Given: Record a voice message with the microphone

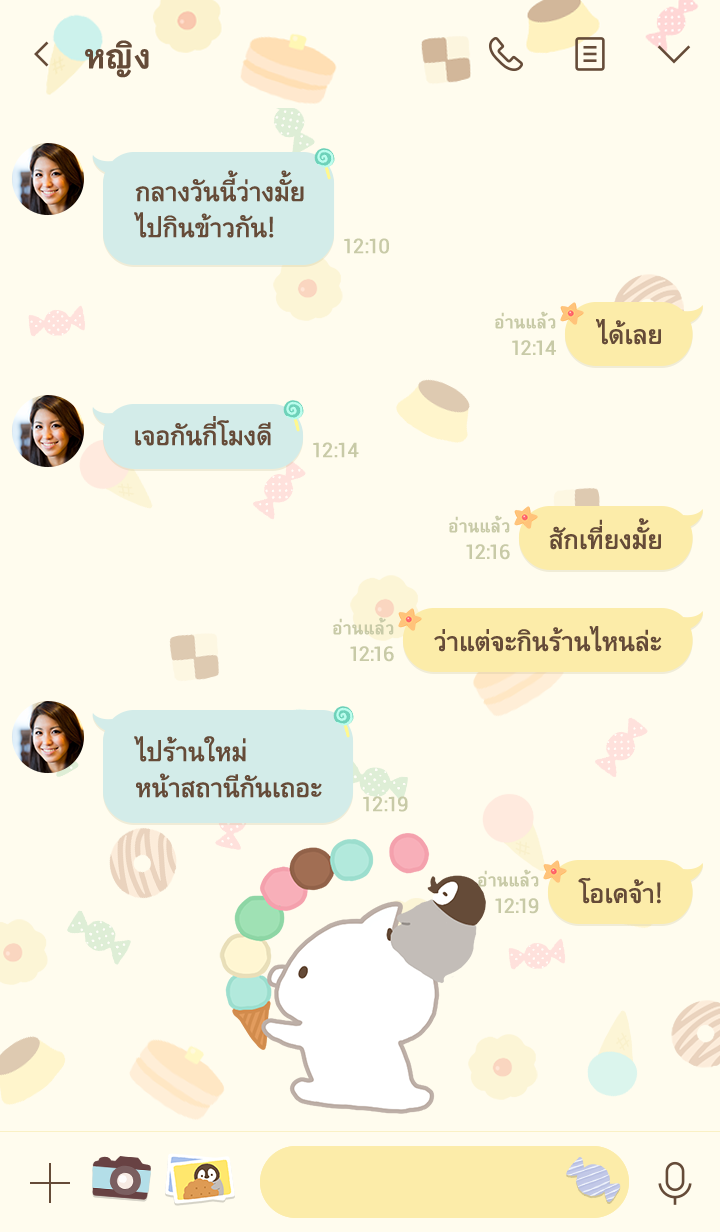Looking at the screenshot, I should click(674, 1183).
